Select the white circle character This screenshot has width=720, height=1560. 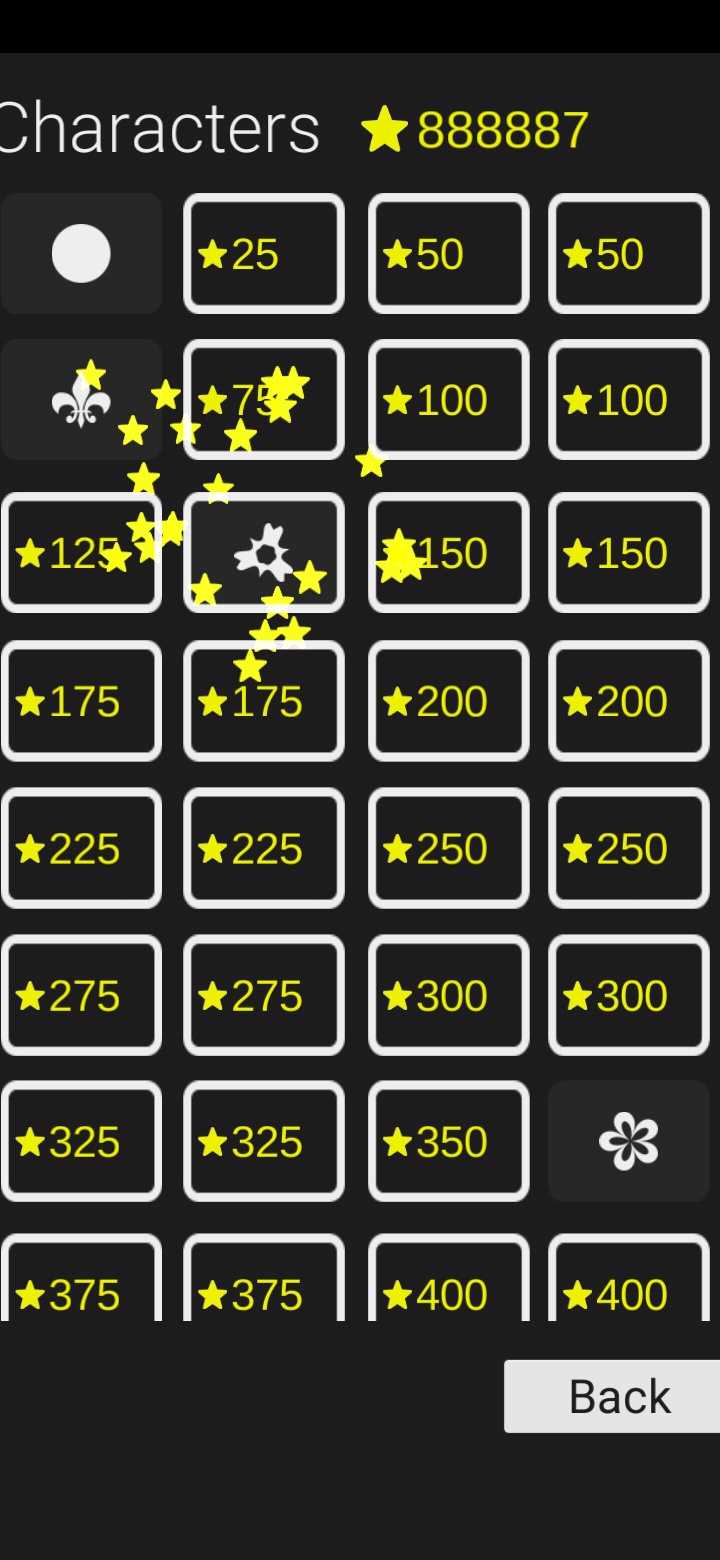click(81, 253)
